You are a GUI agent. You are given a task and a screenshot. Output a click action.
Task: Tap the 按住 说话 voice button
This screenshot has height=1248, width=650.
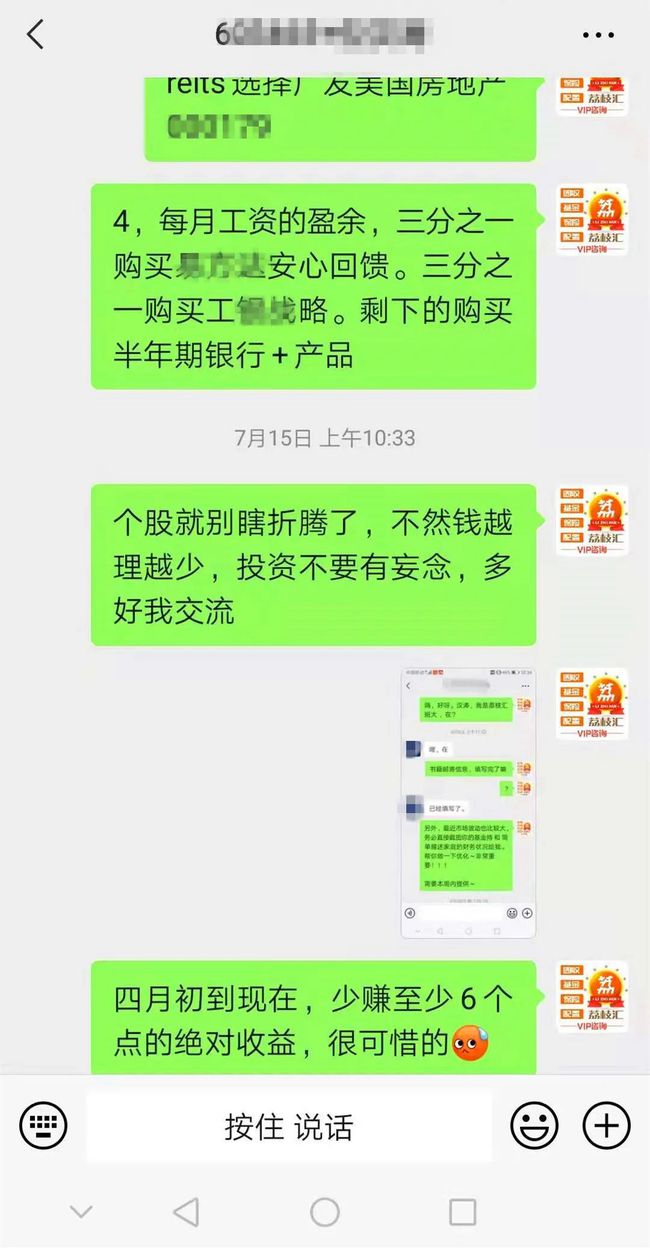(x=288, y=1127)
